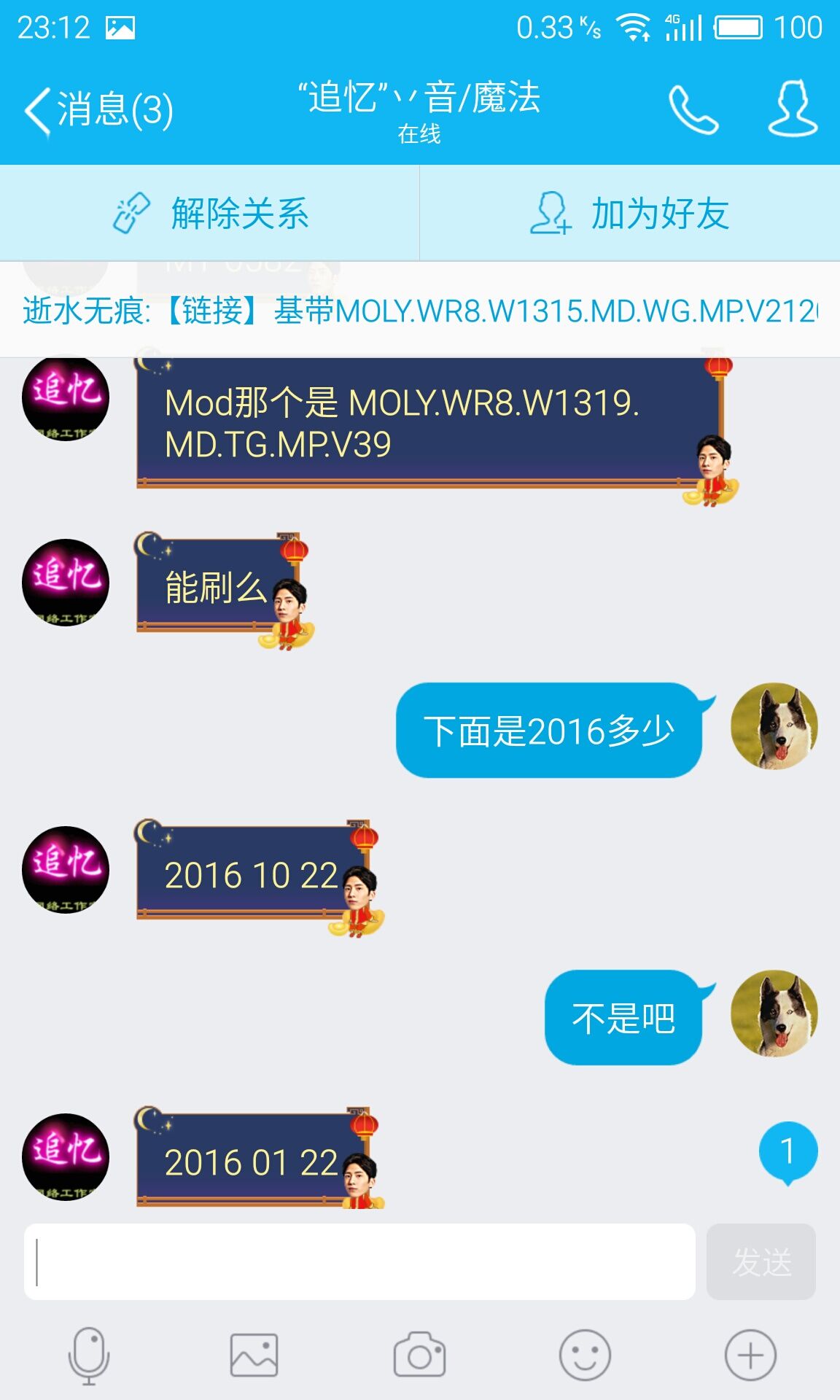Open 追忆 avatar next to 能刷么

point(66,582)
